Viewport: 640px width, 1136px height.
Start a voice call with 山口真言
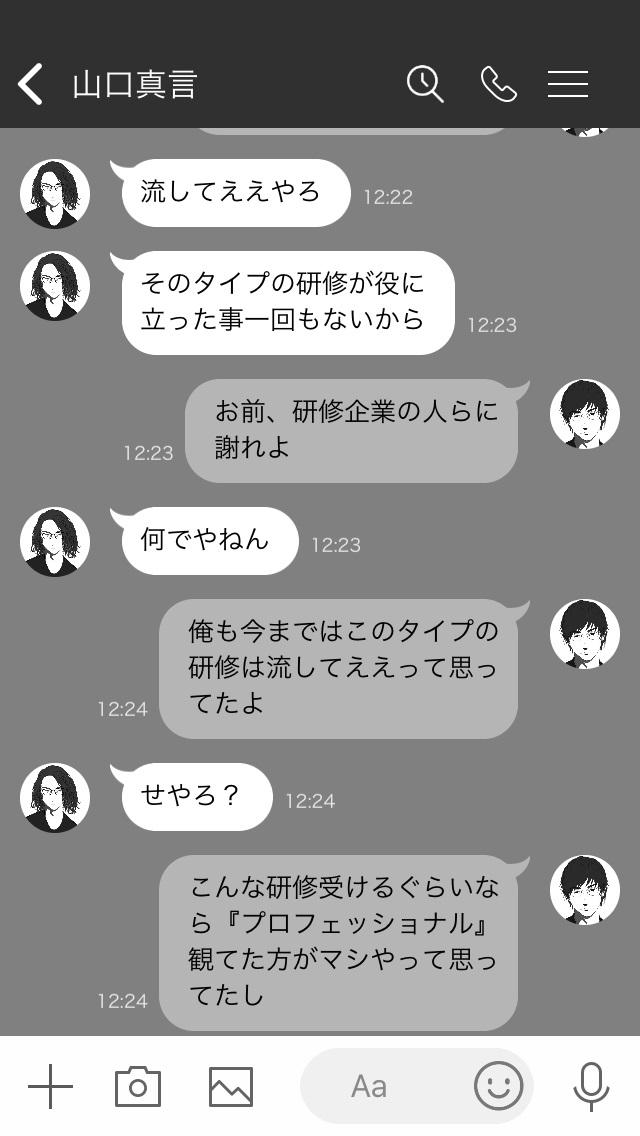point(498,84)
